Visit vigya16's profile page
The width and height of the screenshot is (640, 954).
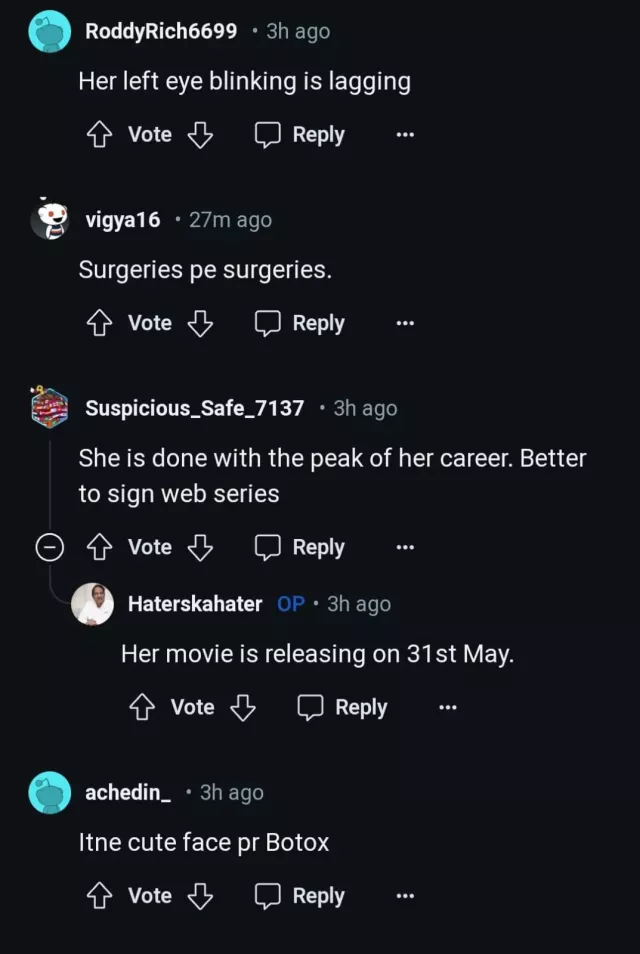pyautogui.click(x=122, y=220)
